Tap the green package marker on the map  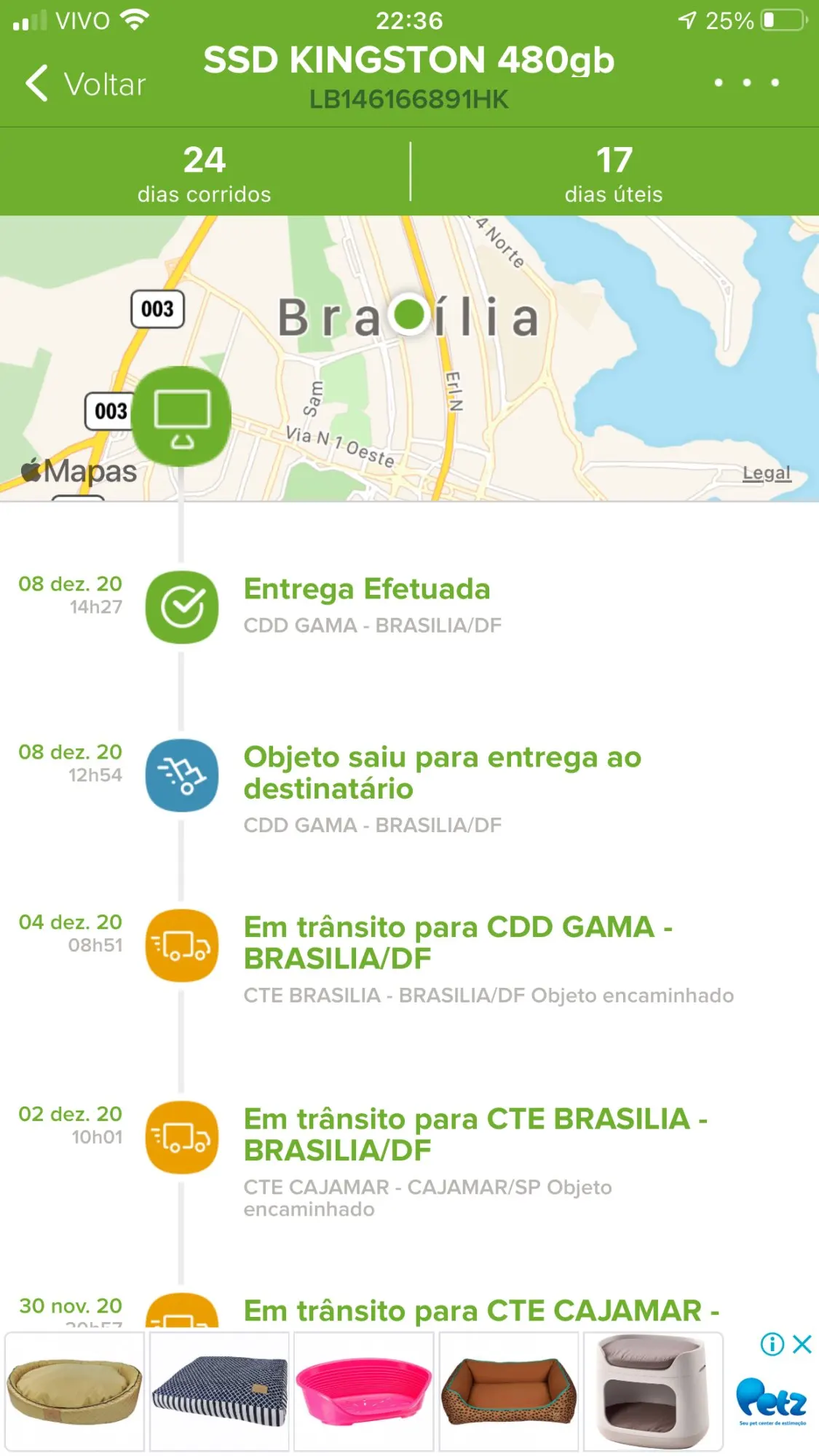(182, 416)
